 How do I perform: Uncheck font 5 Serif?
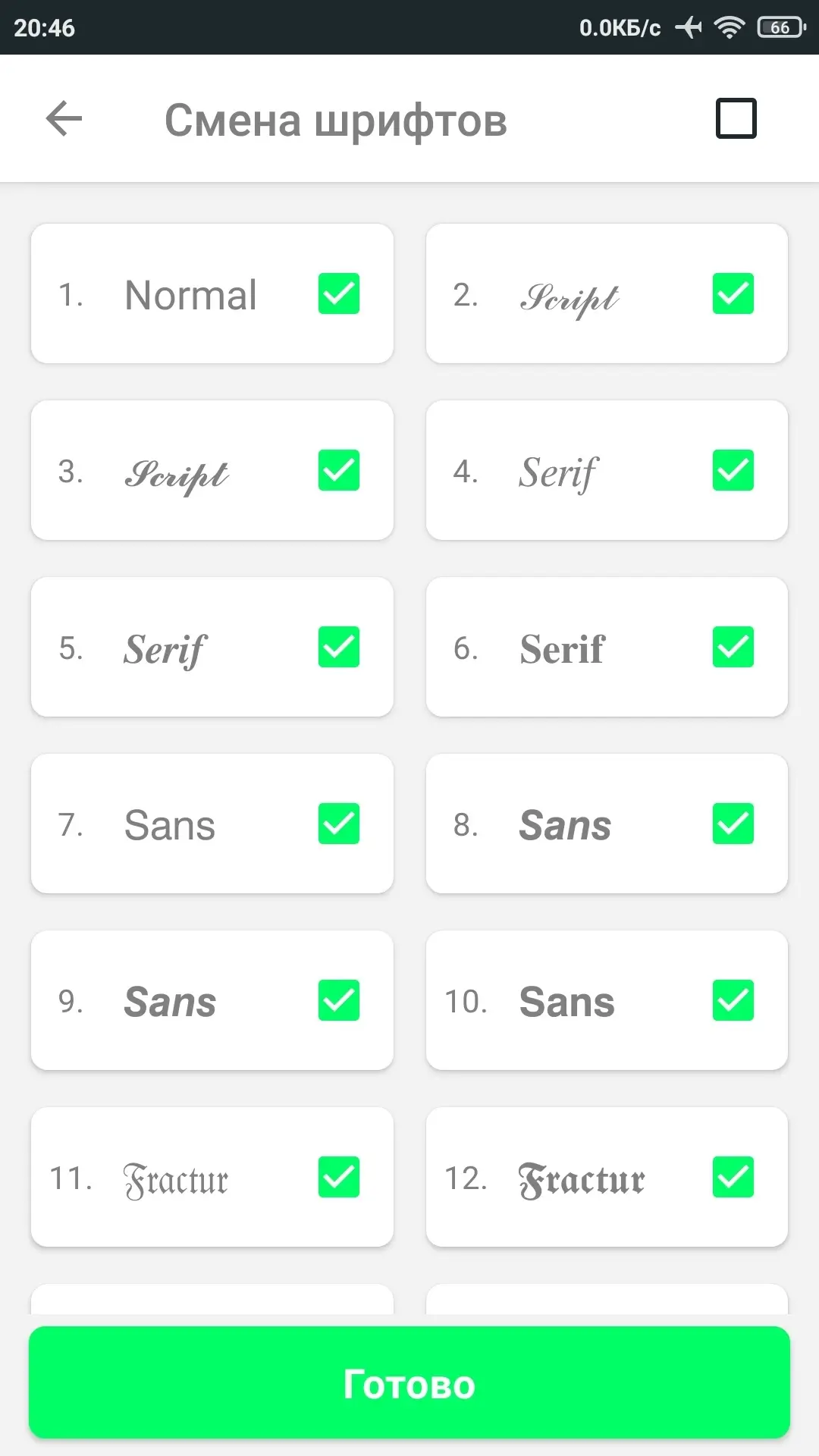[x=338, y=647]
